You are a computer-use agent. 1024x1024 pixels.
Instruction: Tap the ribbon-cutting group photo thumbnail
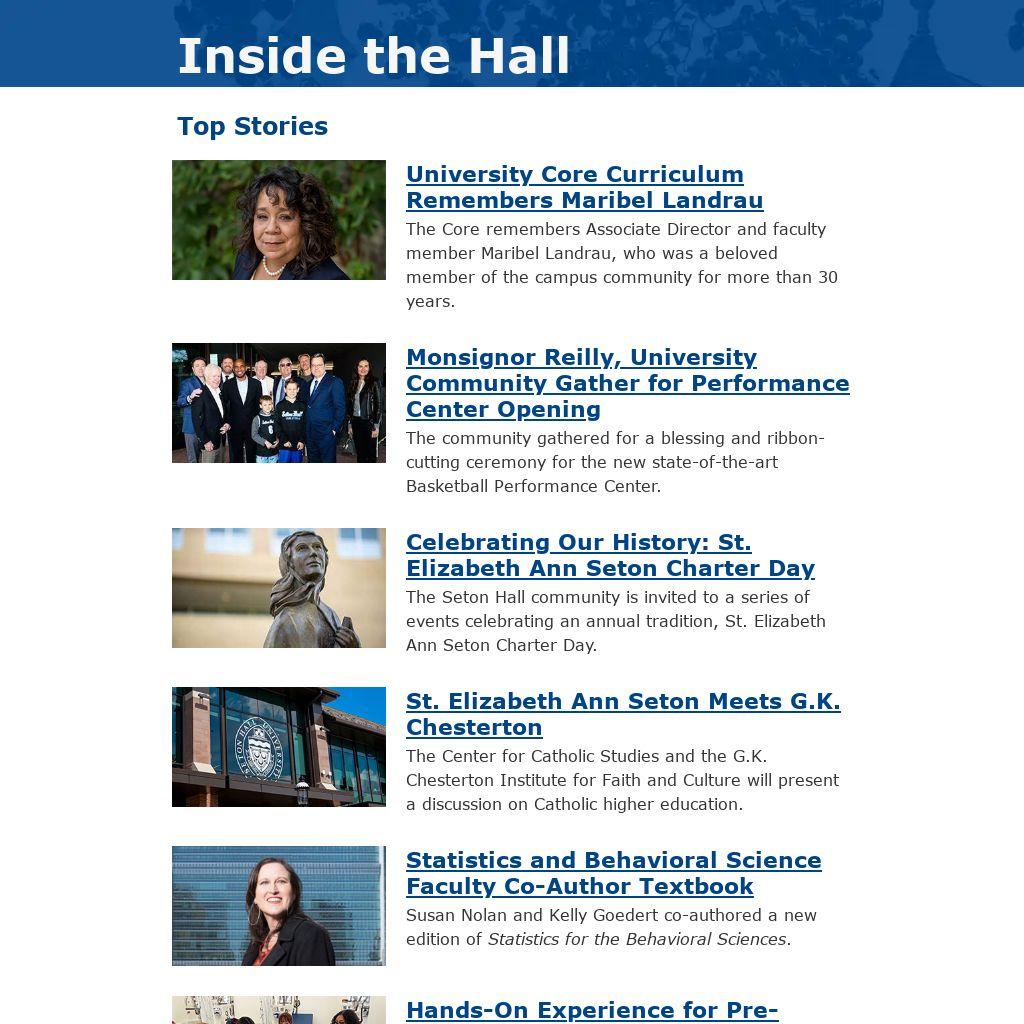tap(278, 403)
